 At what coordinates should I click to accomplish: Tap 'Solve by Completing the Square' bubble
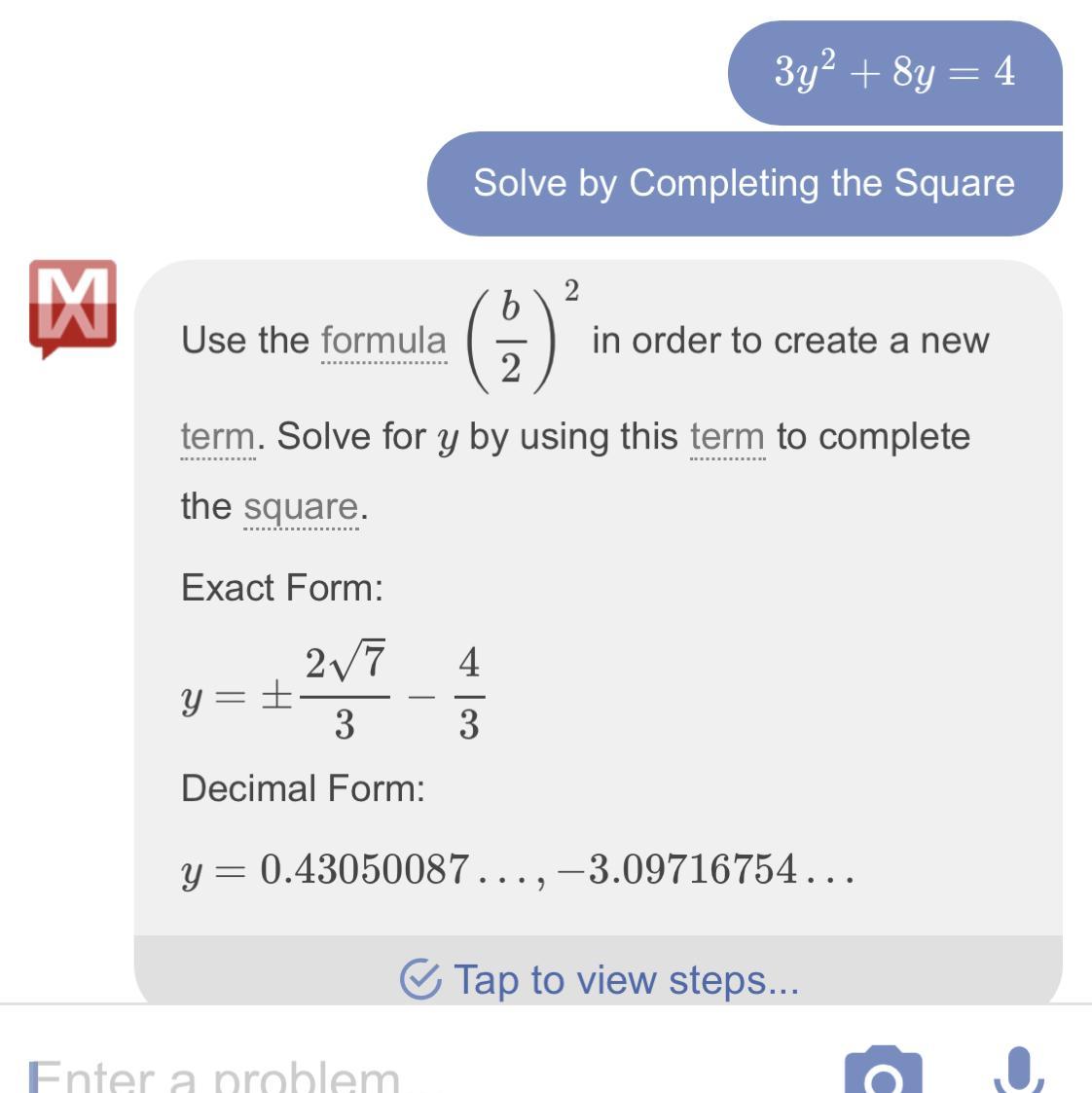744,184
